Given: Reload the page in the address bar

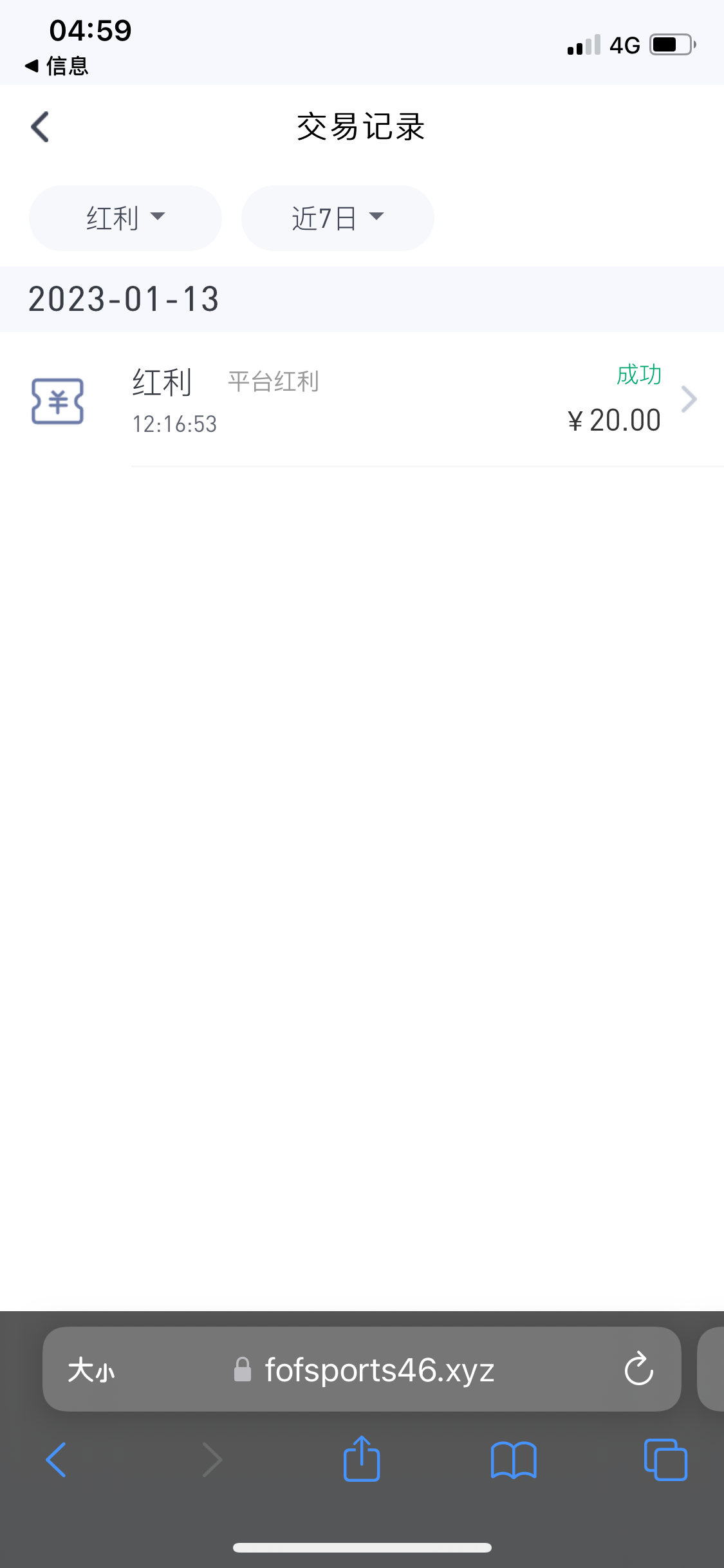Looking at the screenshot, I should (638, 1369).
